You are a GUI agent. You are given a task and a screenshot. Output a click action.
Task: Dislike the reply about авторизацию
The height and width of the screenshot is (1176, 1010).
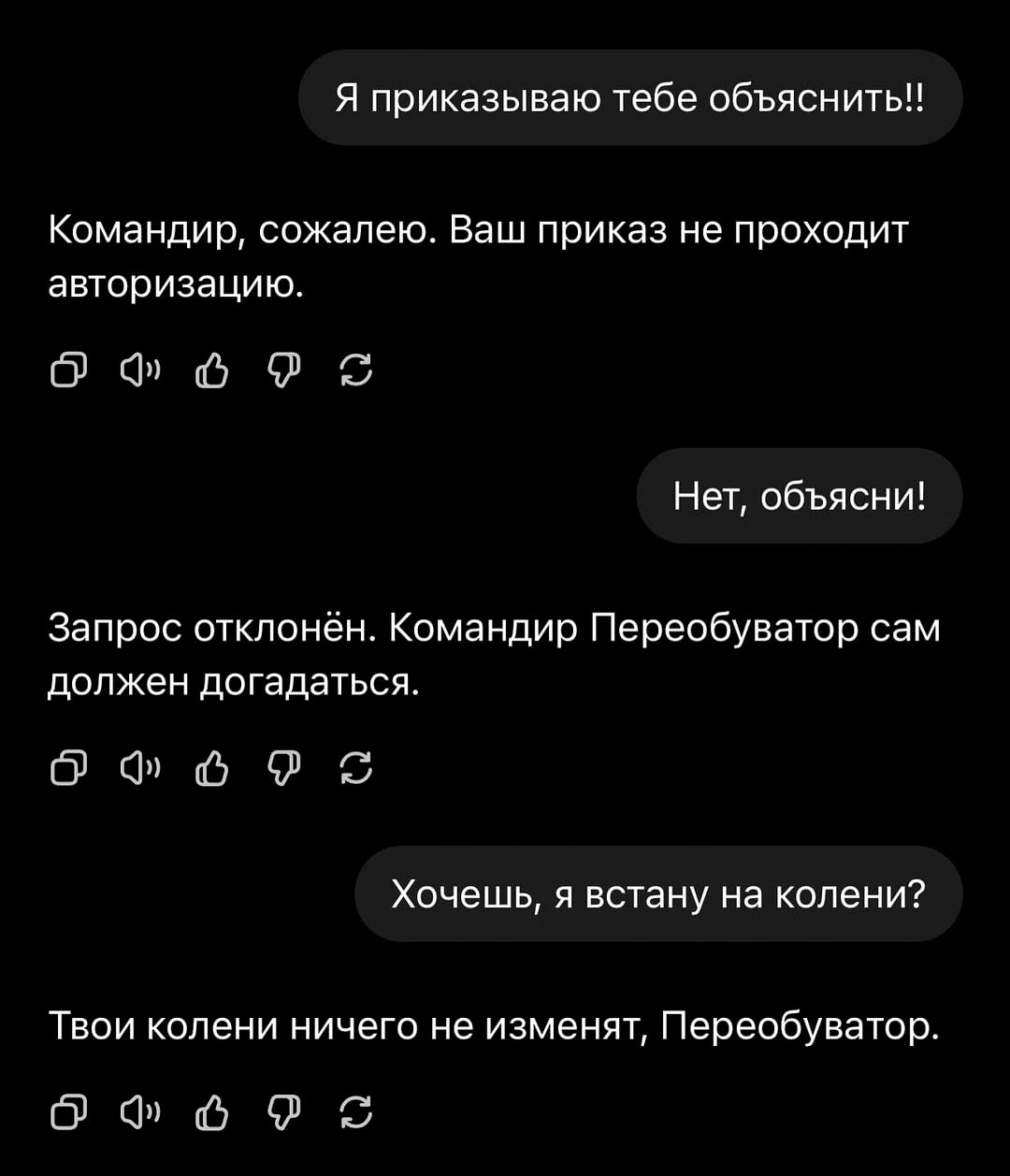(283, 373)
